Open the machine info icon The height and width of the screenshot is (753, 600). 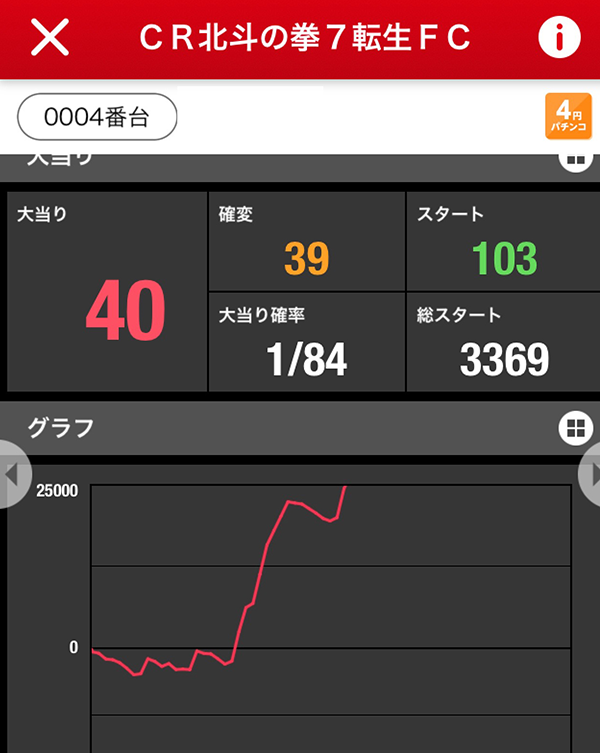[x=559, y=37]
